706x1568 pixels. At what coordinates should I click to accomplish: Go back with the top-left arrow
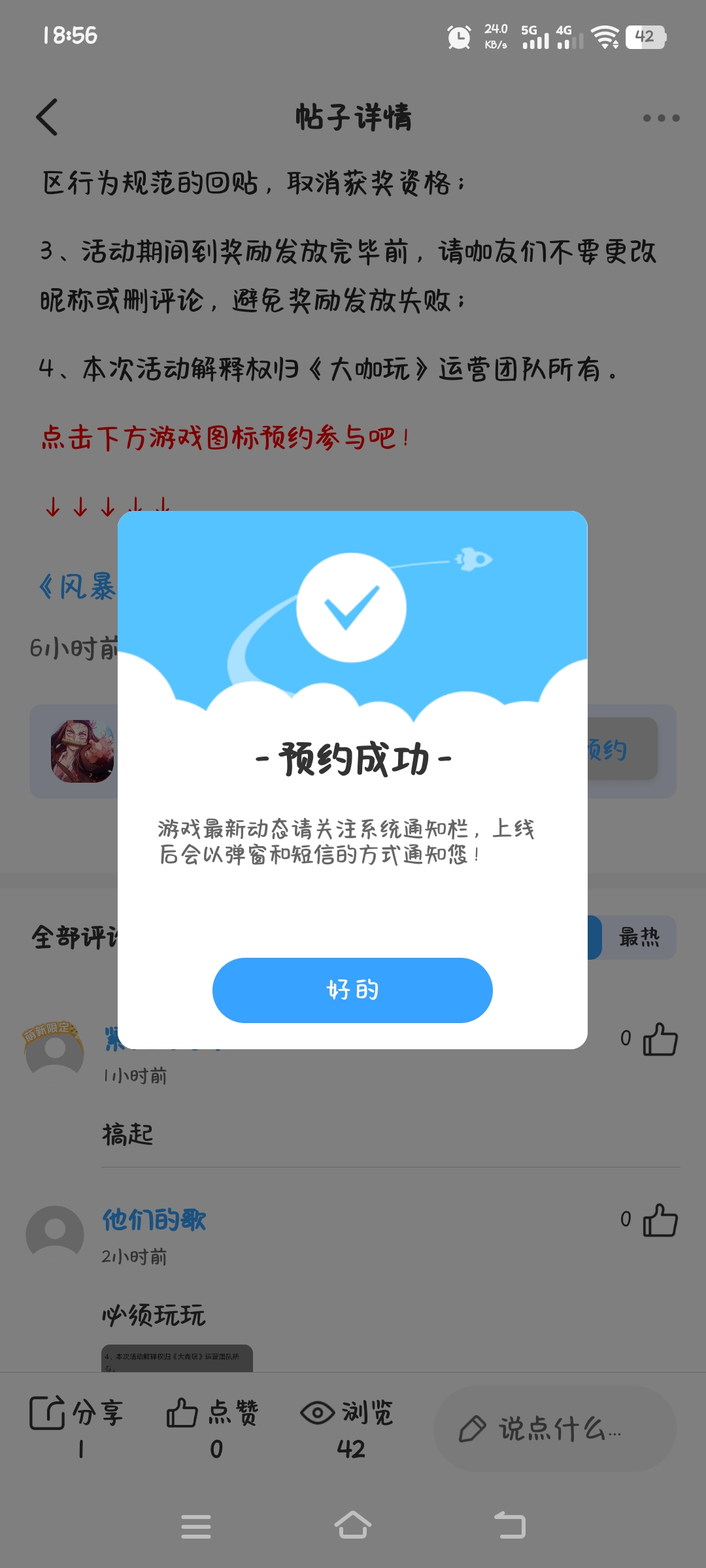(47, 118)
